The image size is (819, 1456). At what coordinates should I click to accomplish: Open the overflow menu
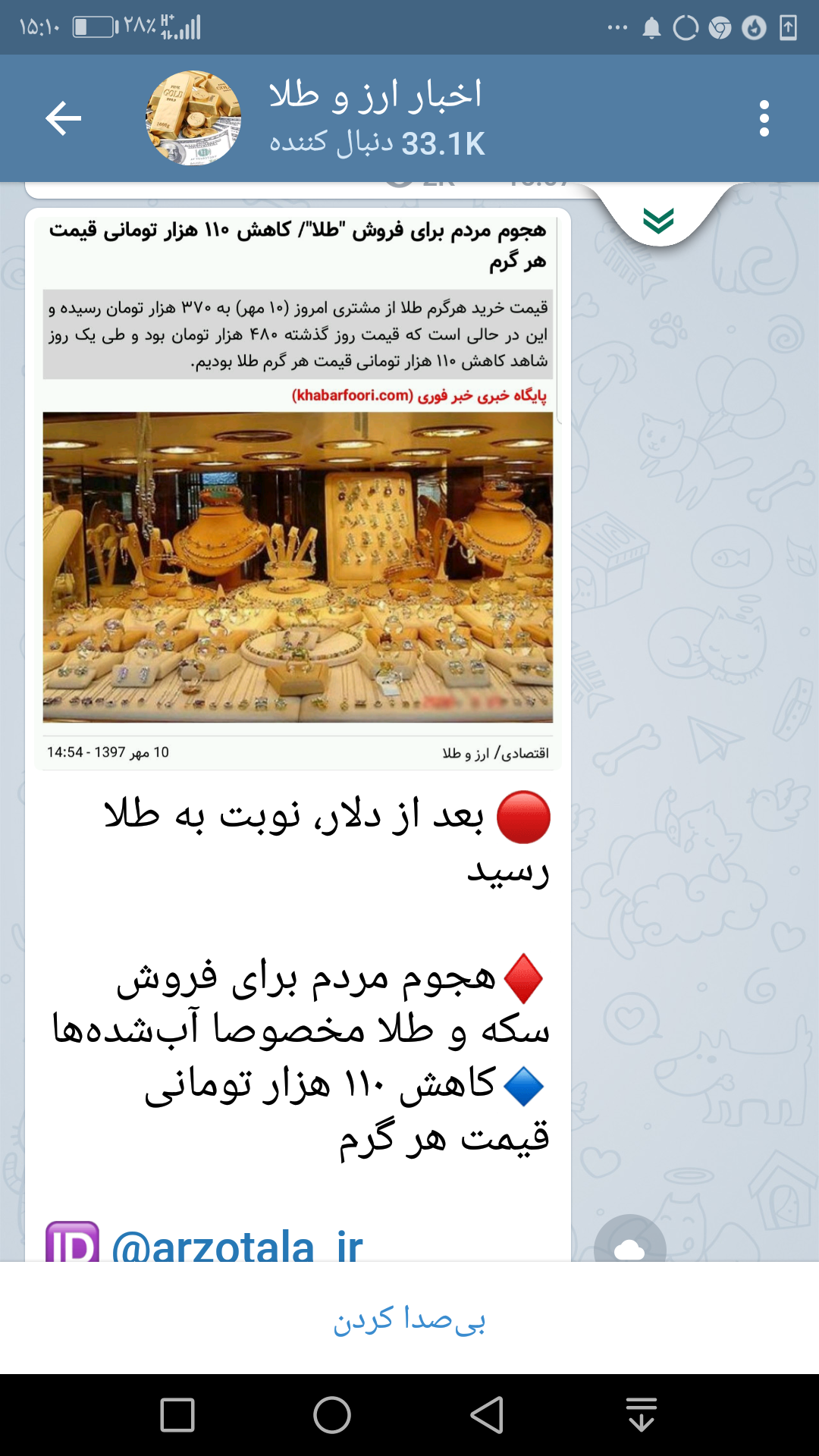[764, 118]
